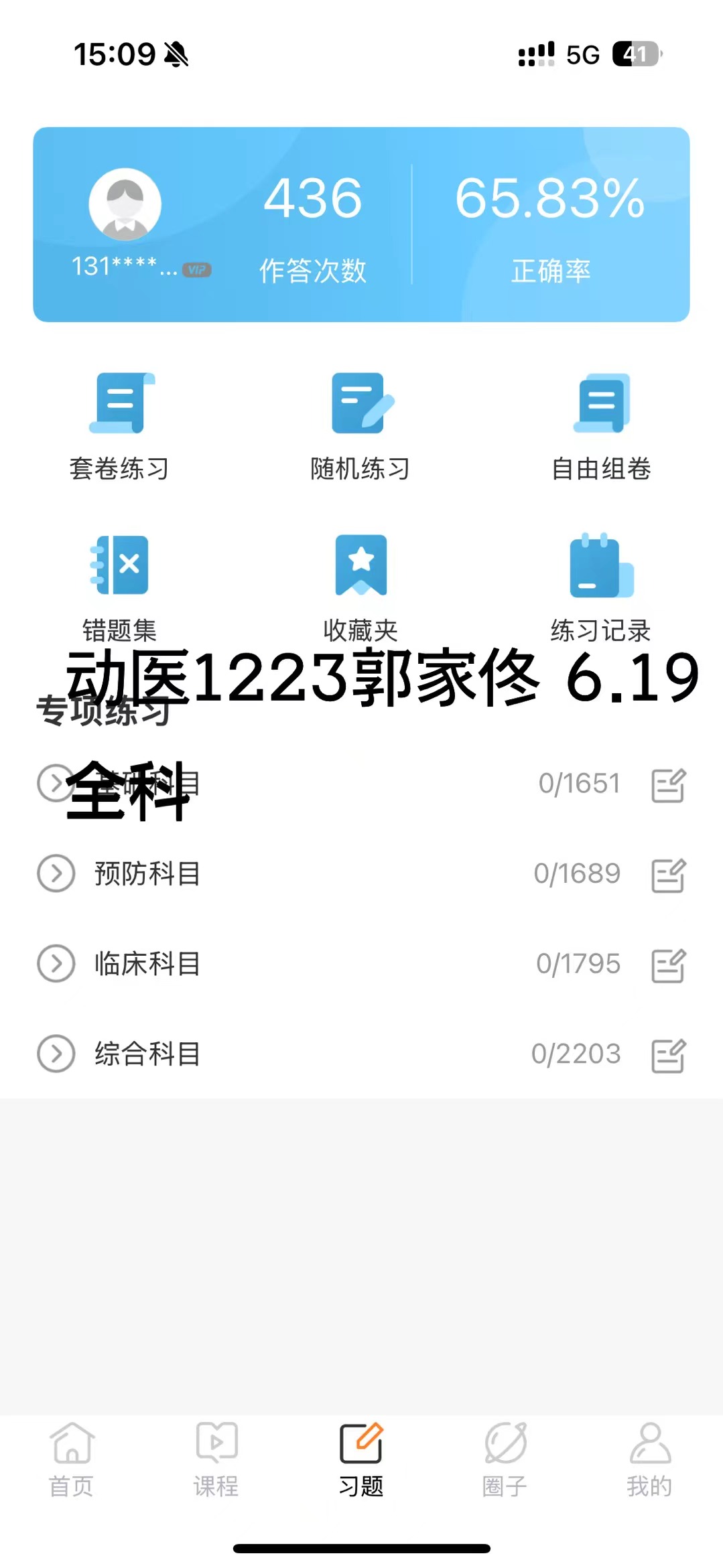This screenshot has width=723, height=1568.
Task: Expand the 综合科目 subject row
Action: [56, 1054]
